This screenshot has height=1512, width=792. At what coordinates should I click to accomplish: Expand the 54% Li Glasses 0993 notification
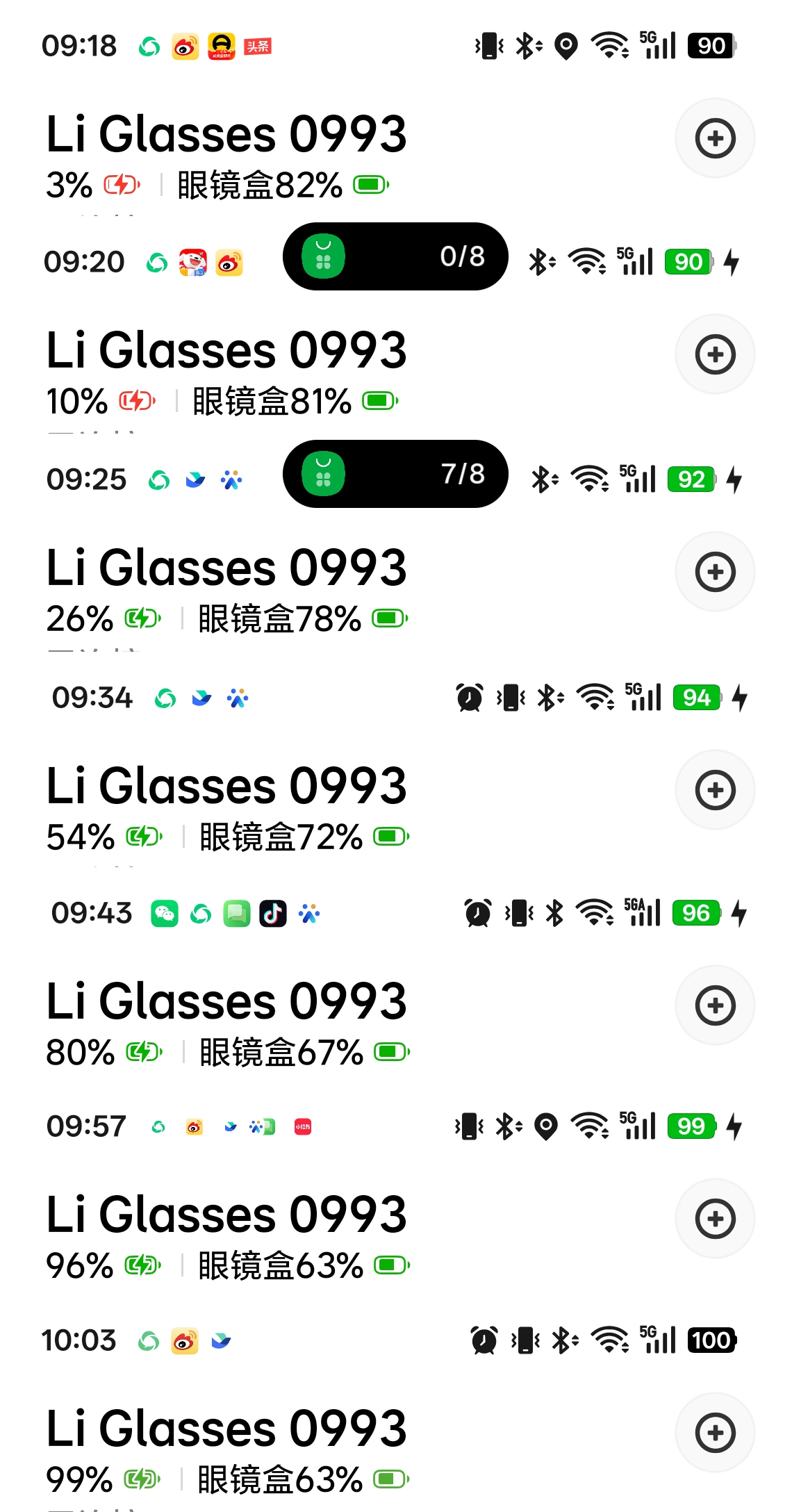(x=715, y=790)
